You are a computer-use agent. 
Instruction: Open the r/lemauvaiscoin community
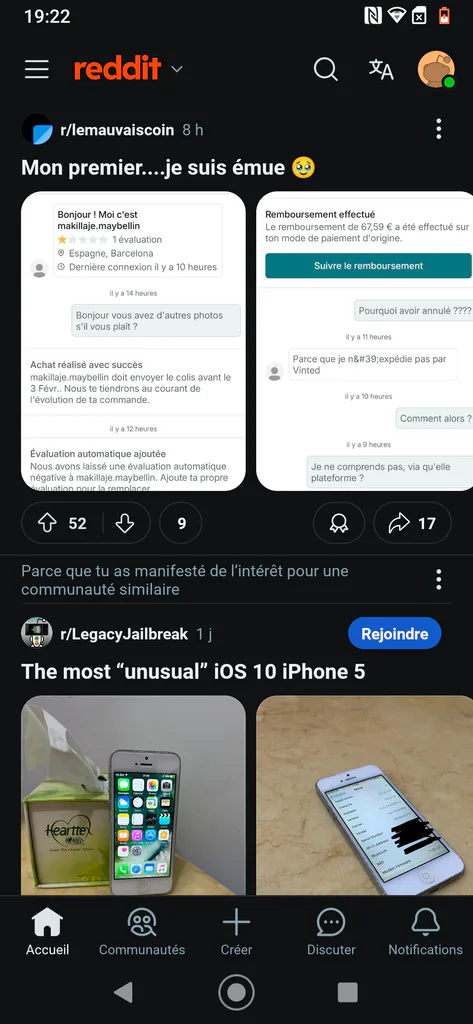click(x=117, y=130)
